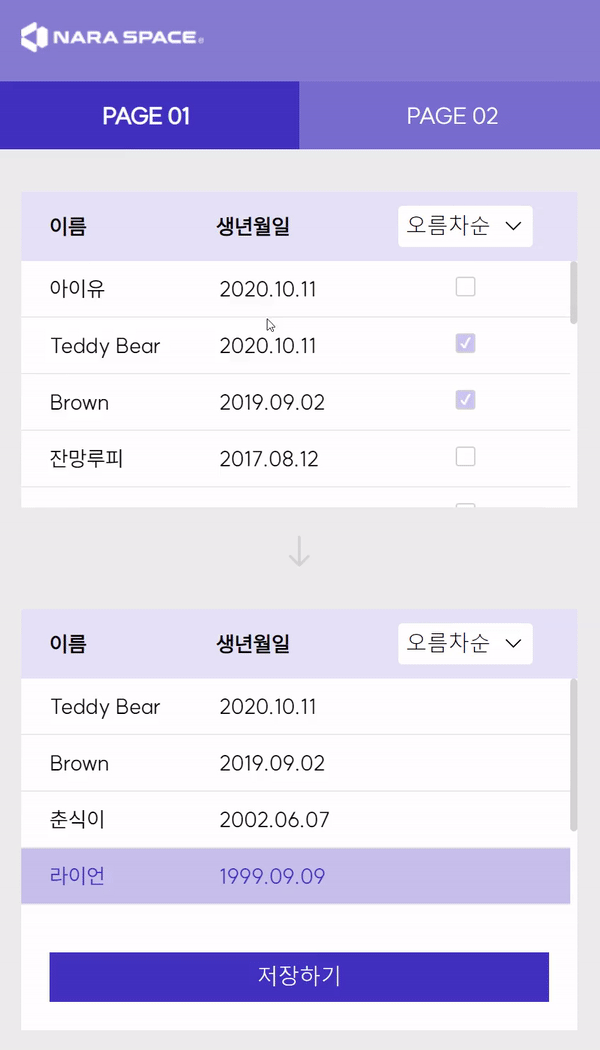This screenshot has width=600, height=1050.
Task: Select the 춘식이 row in lower table
Action: (295, 820)
